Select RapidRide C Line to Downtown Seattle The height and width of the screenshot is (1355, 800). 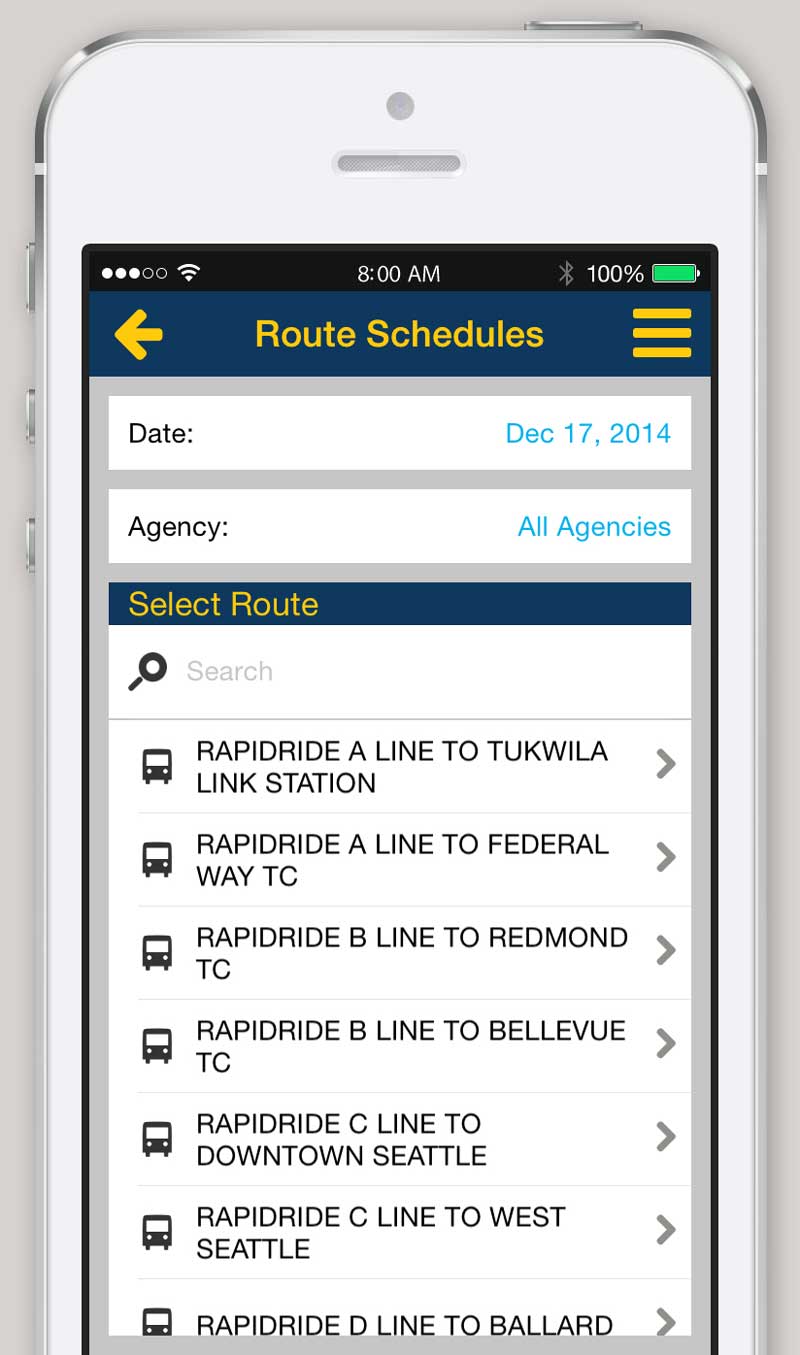(400, 1139)
